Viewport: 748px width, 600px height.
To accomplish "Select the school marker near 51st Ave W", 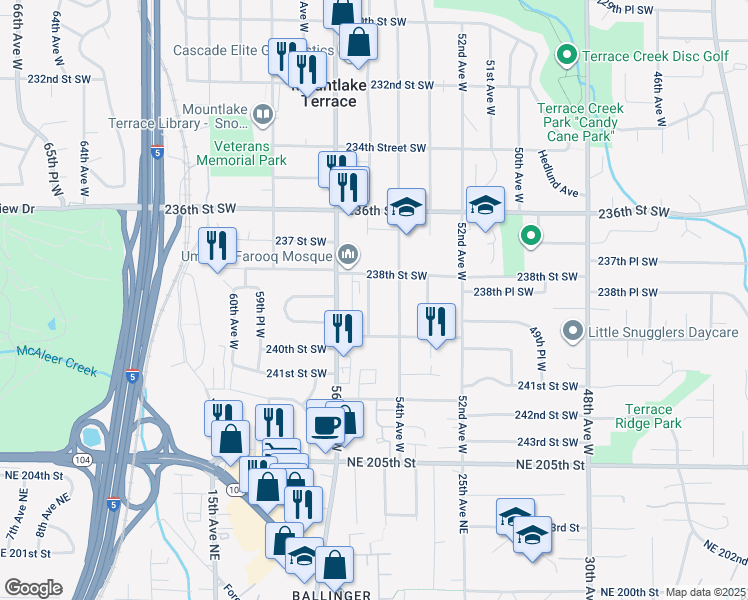I will (x=485, y=207).
